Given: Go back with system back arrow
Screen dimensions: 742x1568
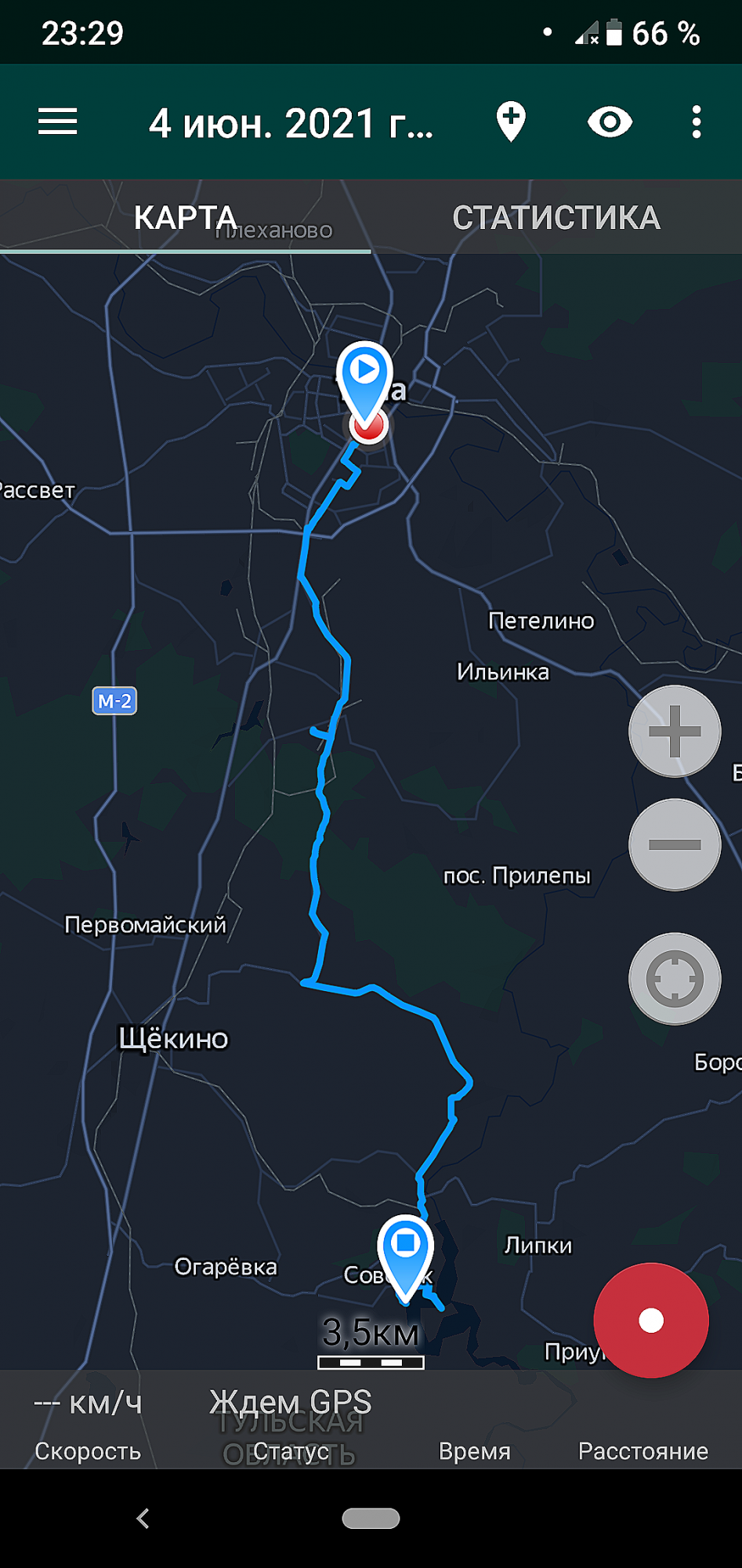Looking at the screenshot, I should point(143,1519).
